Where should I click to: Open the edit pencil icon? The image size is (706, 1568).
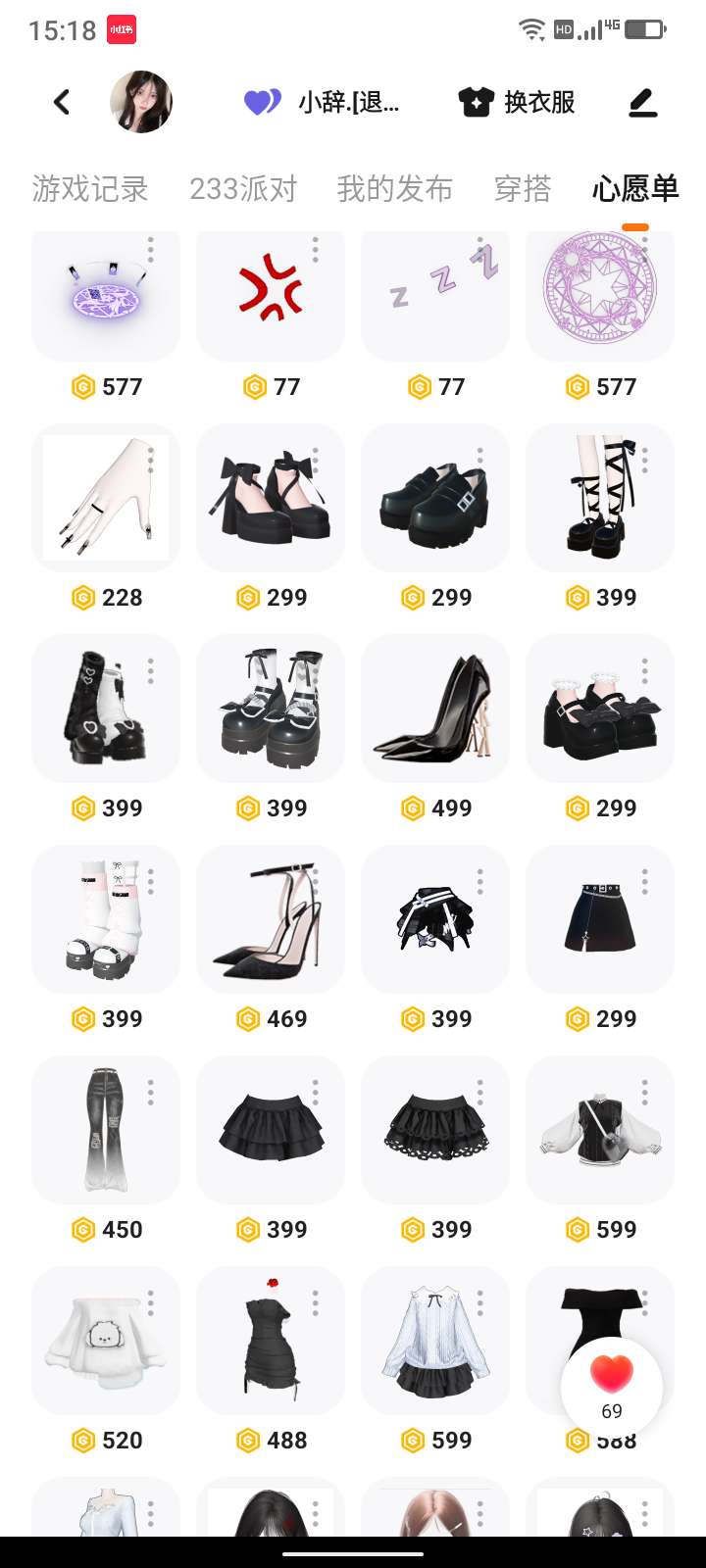point(643,102)
